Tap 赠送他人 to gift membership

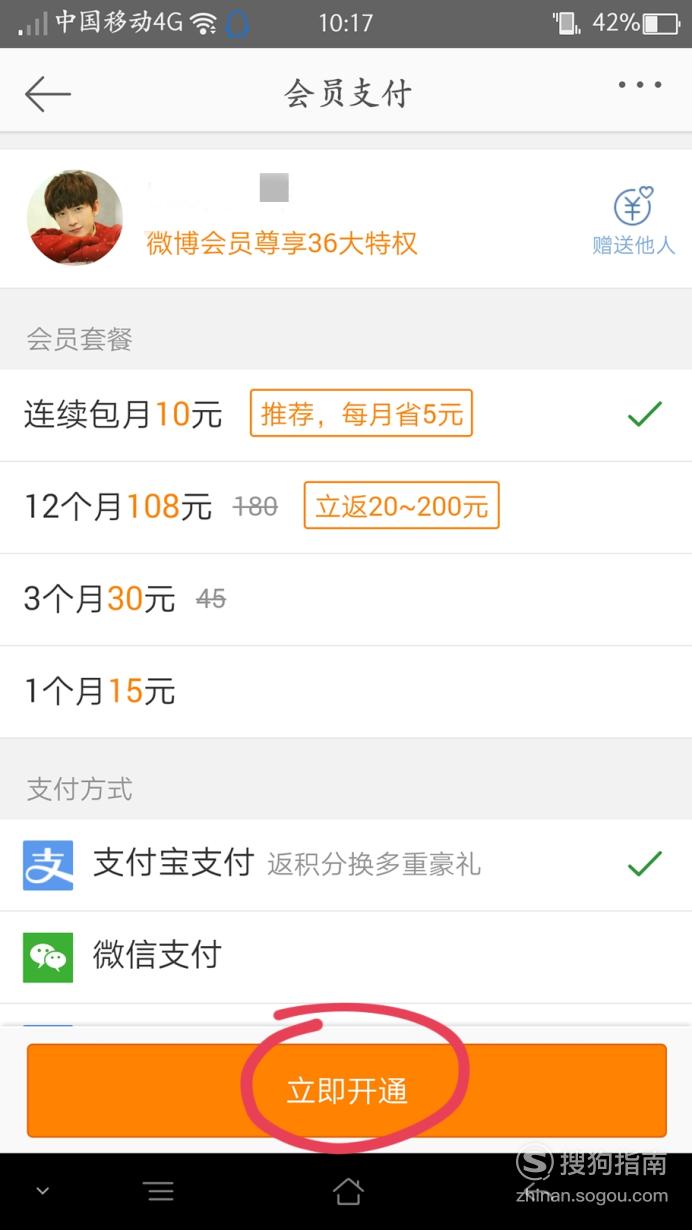click(633, 220)
